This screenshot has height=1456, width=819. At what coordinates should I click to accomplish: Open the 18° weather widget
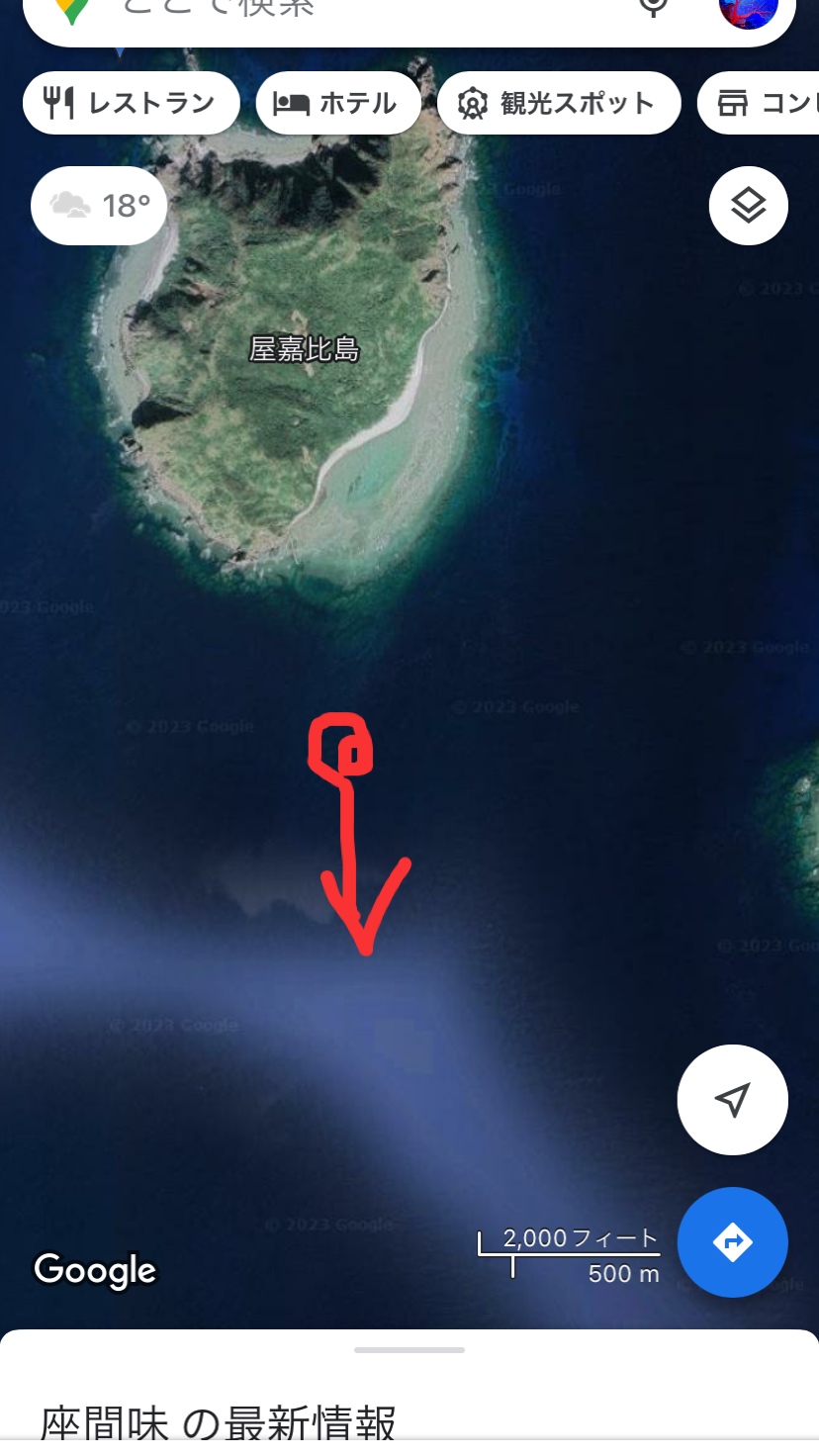click(100, 206)
